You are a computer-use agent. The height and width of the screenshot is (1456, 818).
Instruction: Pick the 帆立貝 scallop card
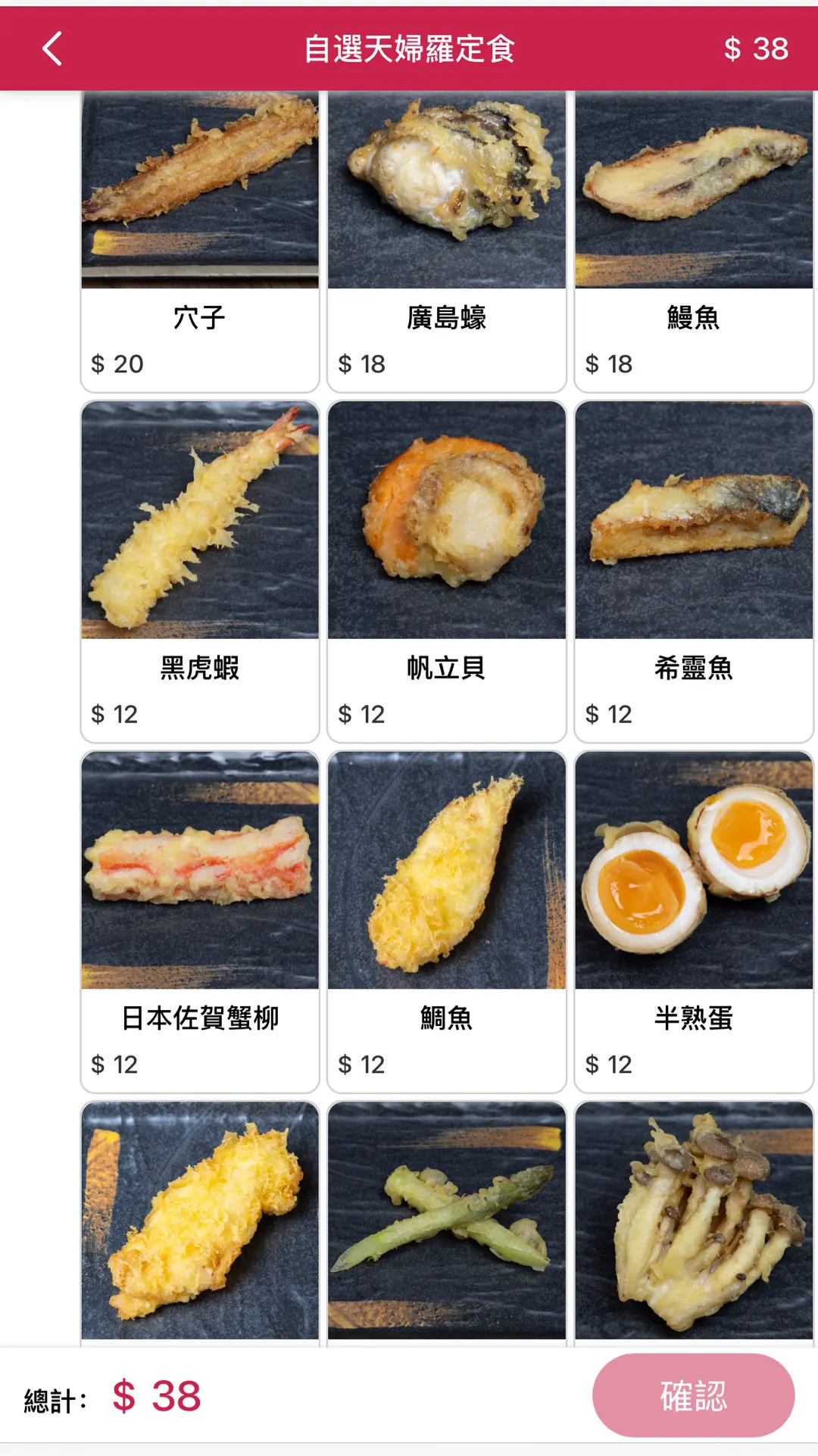coord(447,572)
